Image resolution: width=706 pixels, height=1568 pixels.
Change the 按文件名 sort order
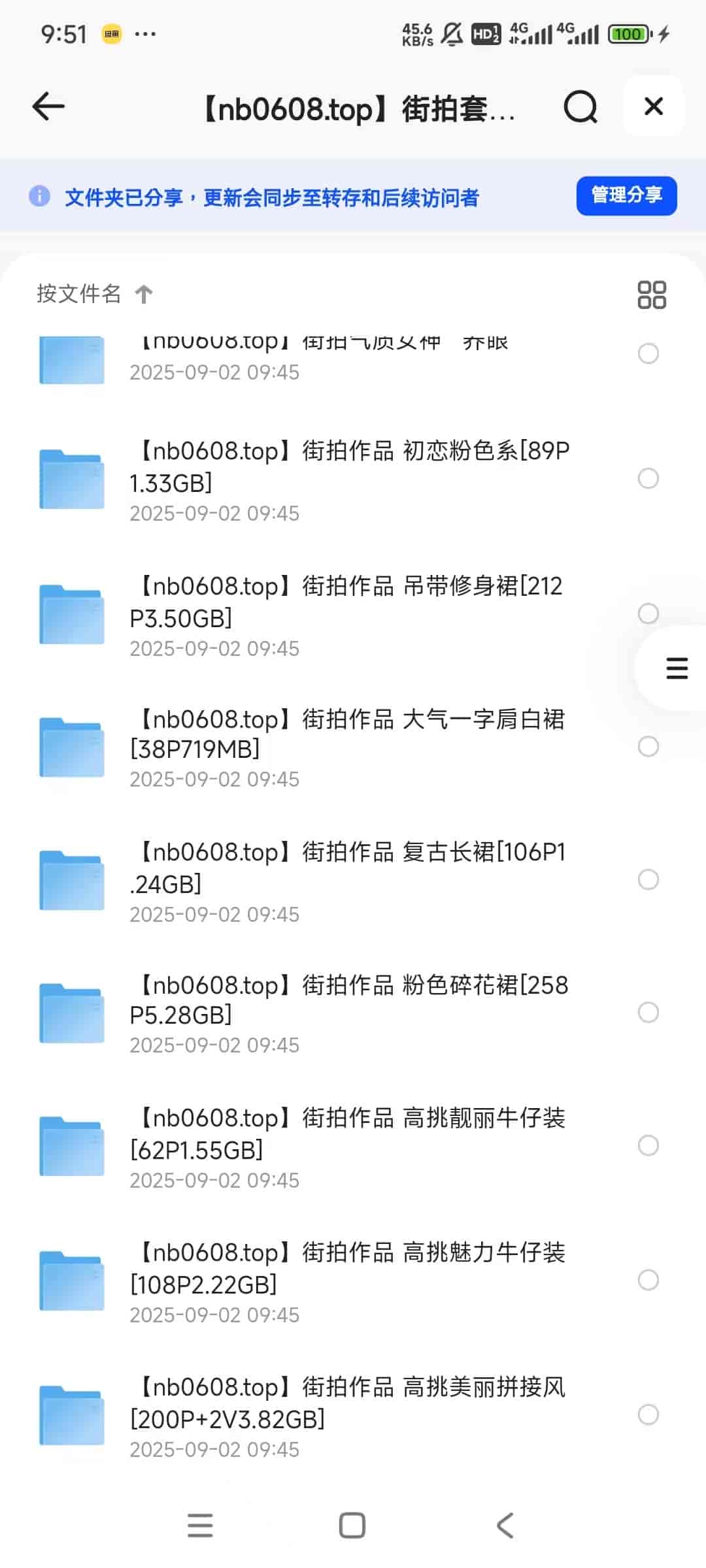tap(95, 294)
